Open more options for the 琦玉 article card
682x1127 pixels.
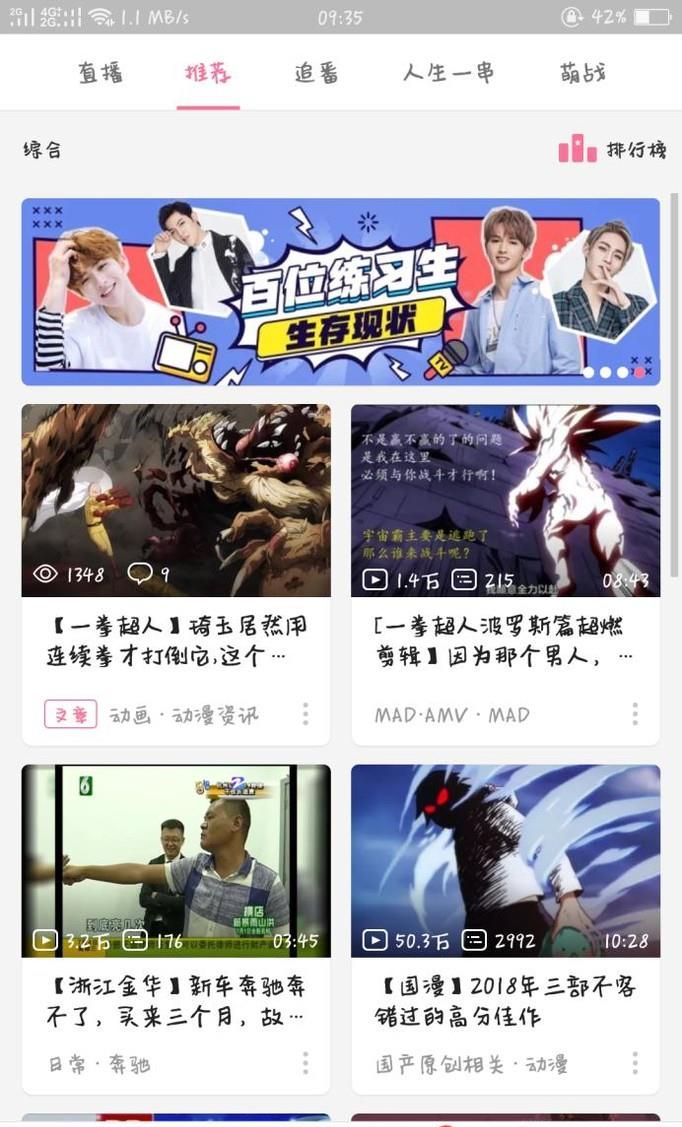pos(305,714)
